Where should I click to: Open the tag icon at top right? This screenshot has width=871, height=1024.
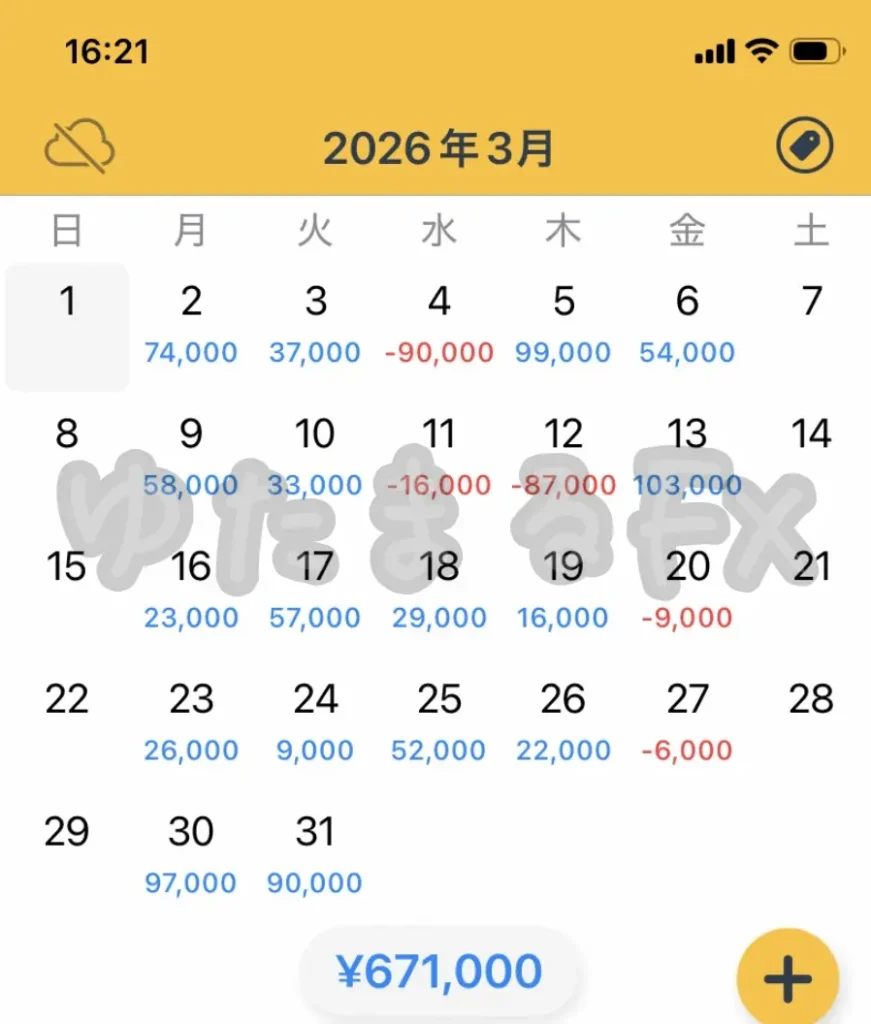tap(805, 144)
